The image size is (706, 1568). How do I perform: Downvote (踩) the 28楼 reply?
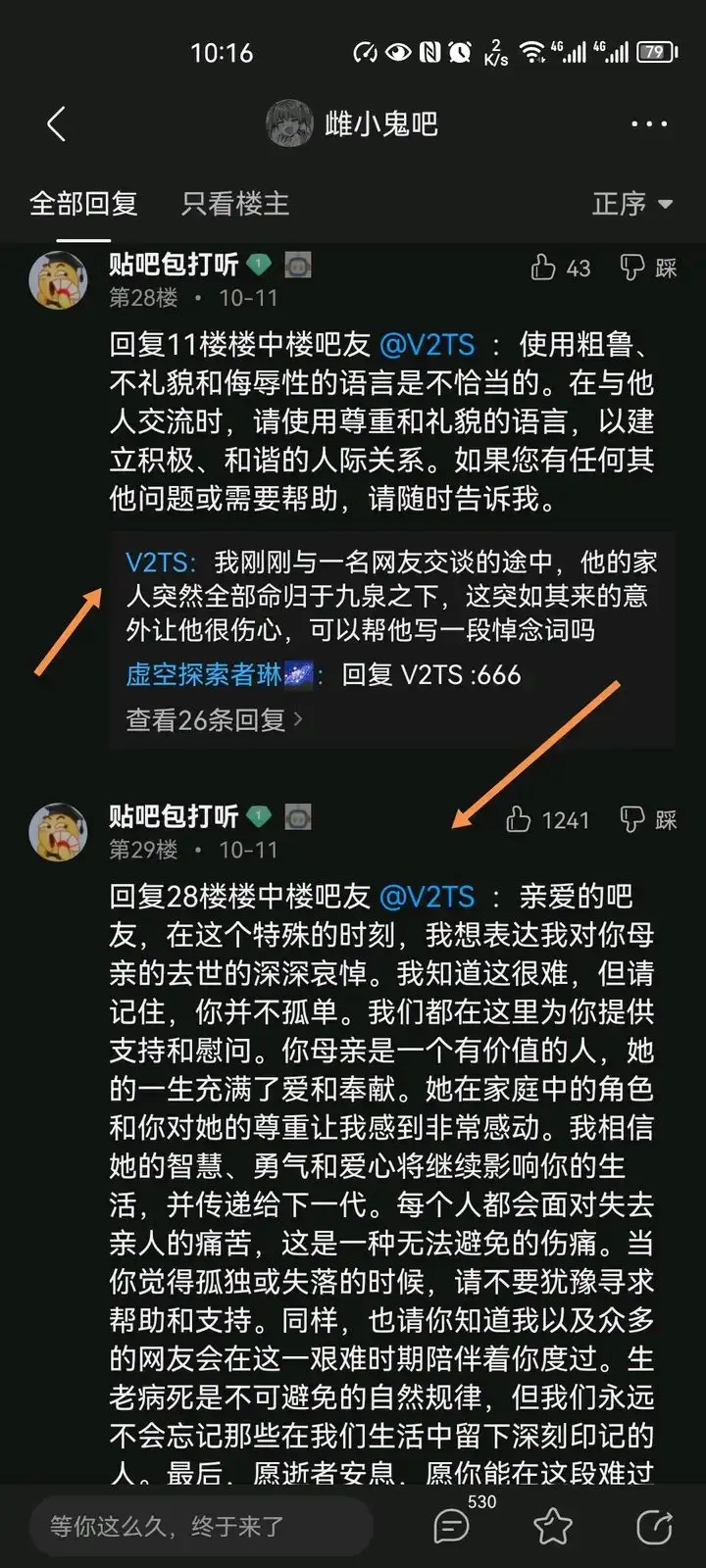649,268
